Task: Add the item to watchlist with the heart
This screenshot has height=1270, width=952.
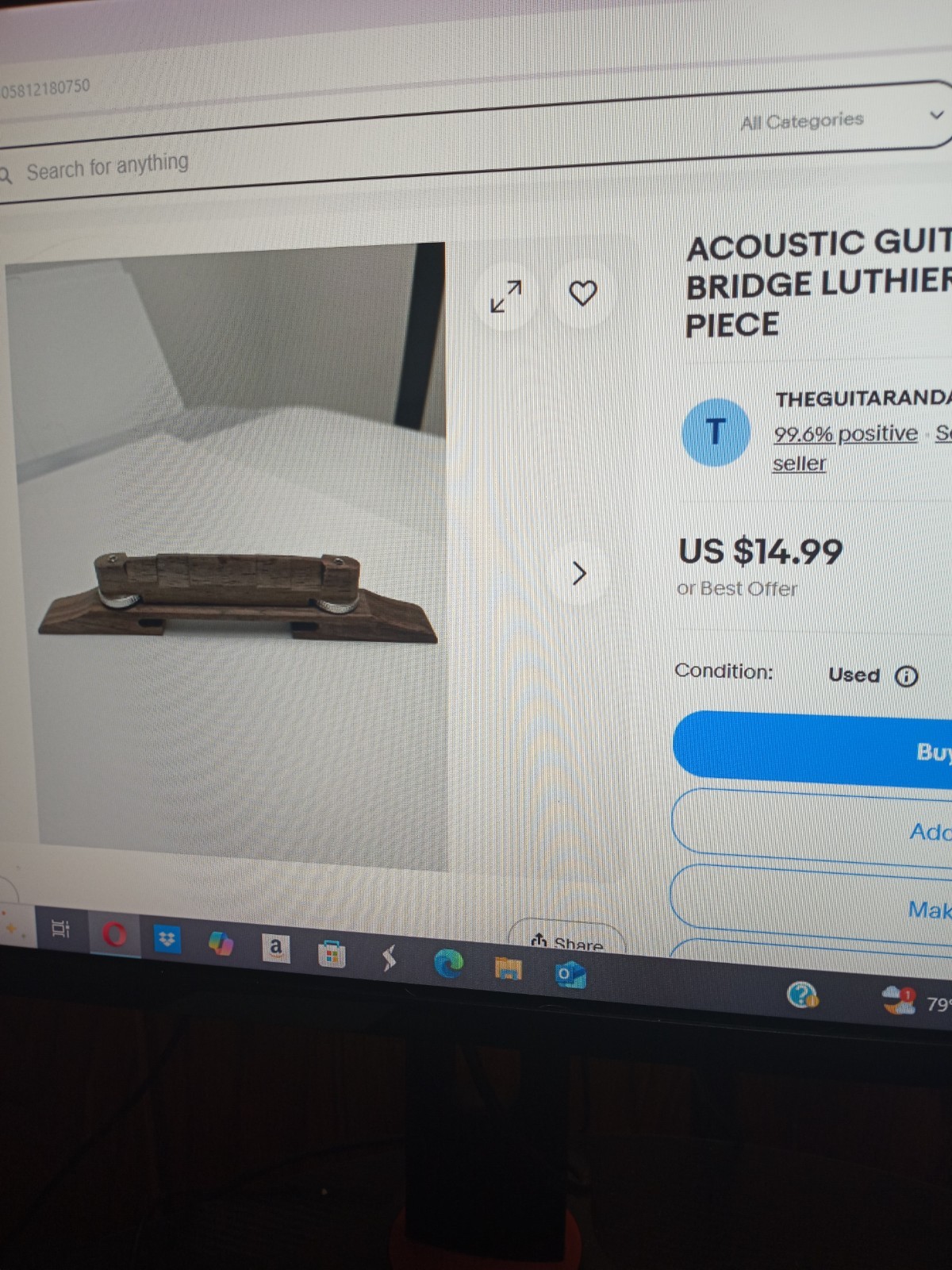Action: [583, 294]
